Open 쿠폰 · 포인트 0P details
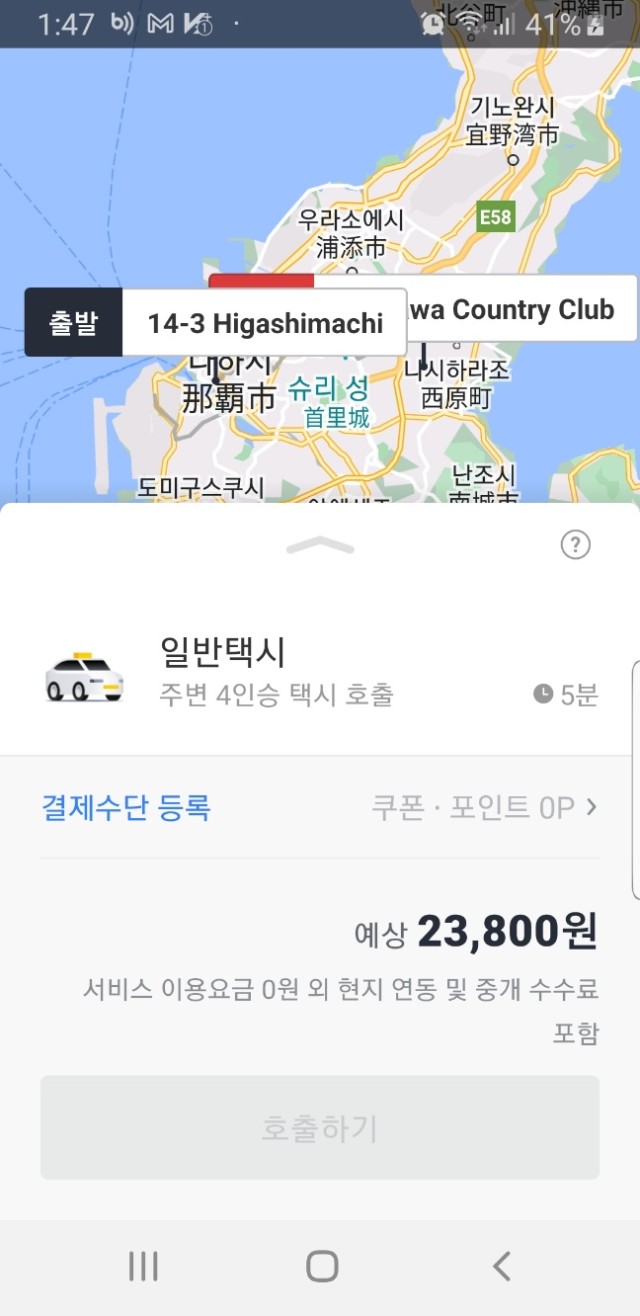This screenshot has height=1316, width=640. (x=484, y=807)
